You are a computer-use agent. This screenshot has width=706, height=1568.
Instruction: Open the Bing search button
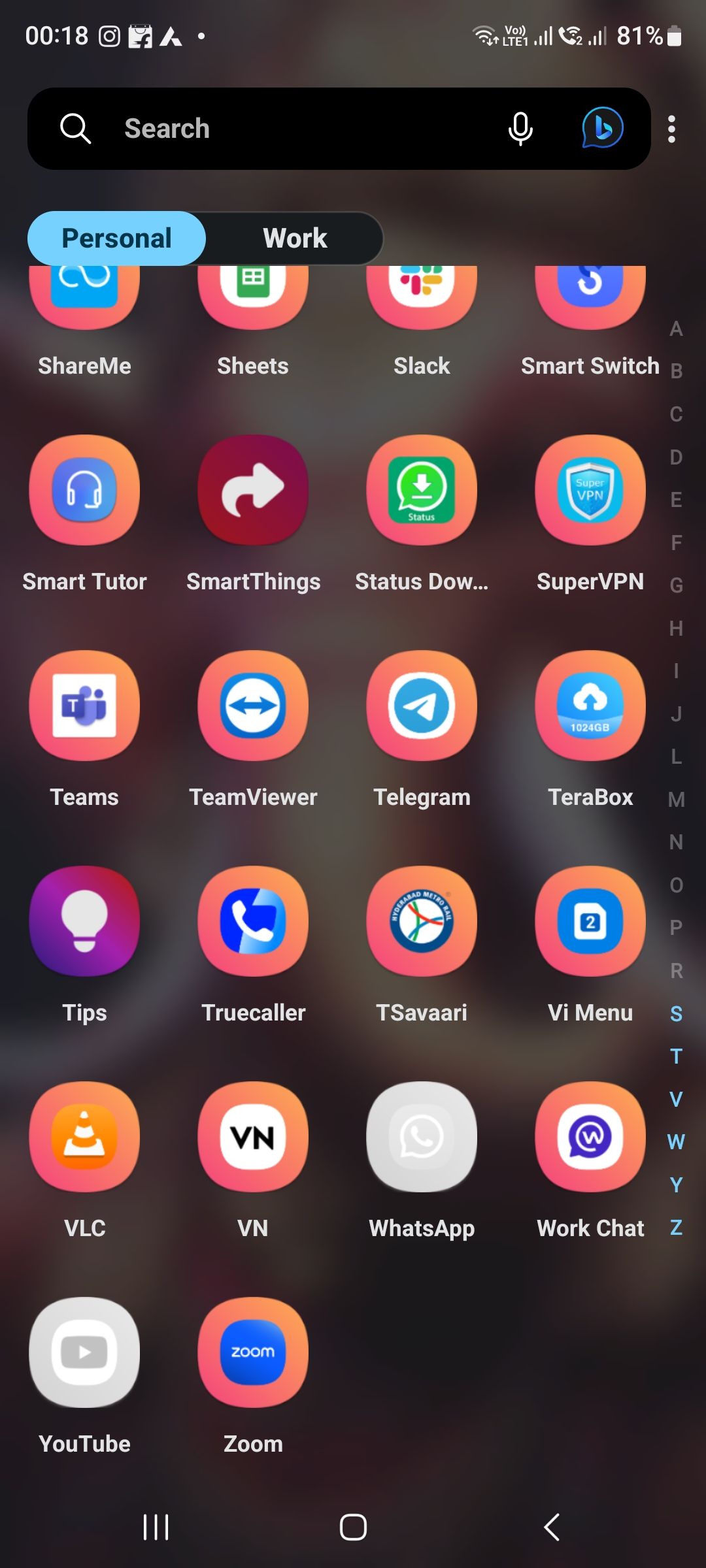[x=601, y=128]
